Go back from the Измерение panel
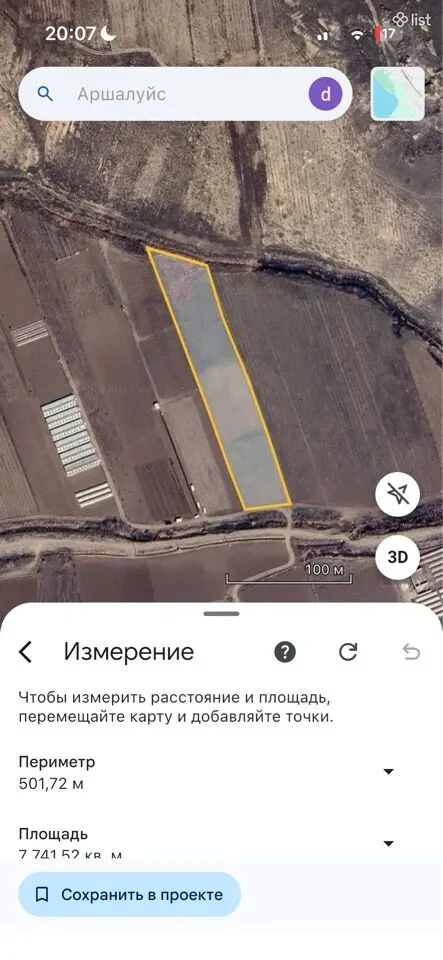Image resolution: width=443 pixels, height=960 pixels. 25,652
